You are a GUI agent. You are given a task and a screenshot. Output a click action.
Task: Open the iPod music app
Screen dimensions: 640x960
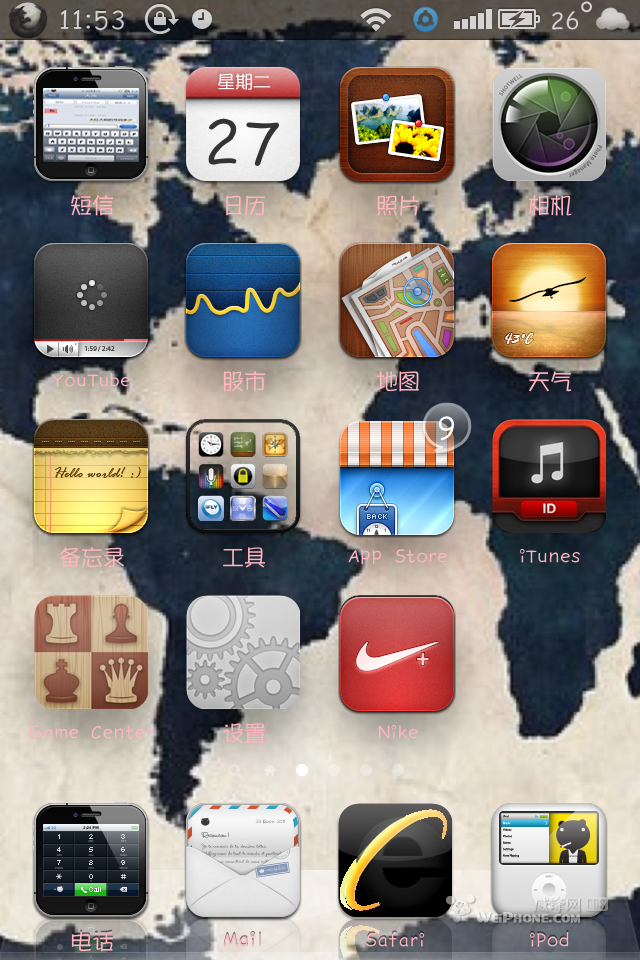(x=549, y=860)
